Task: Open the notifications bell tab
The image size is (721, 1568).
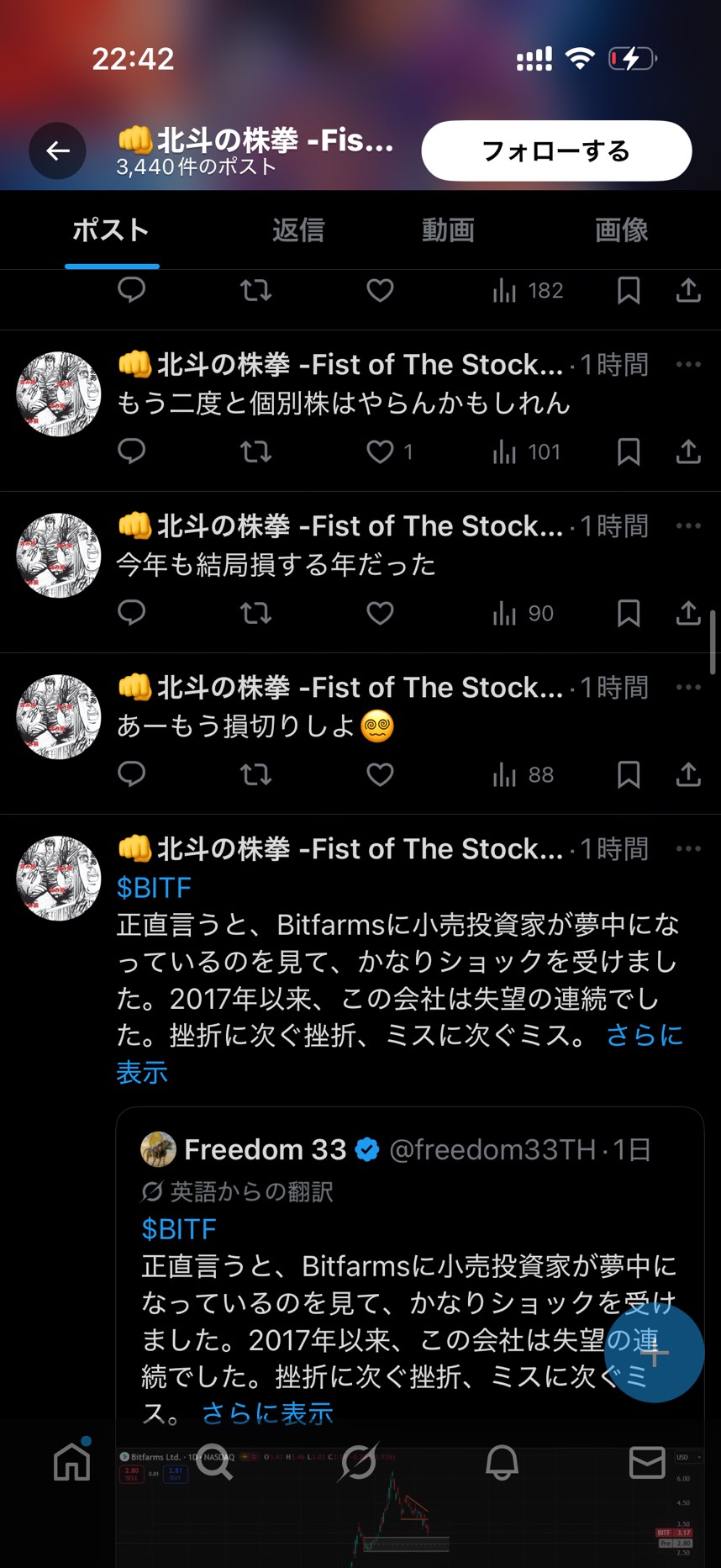Action: click(502, 1463)
